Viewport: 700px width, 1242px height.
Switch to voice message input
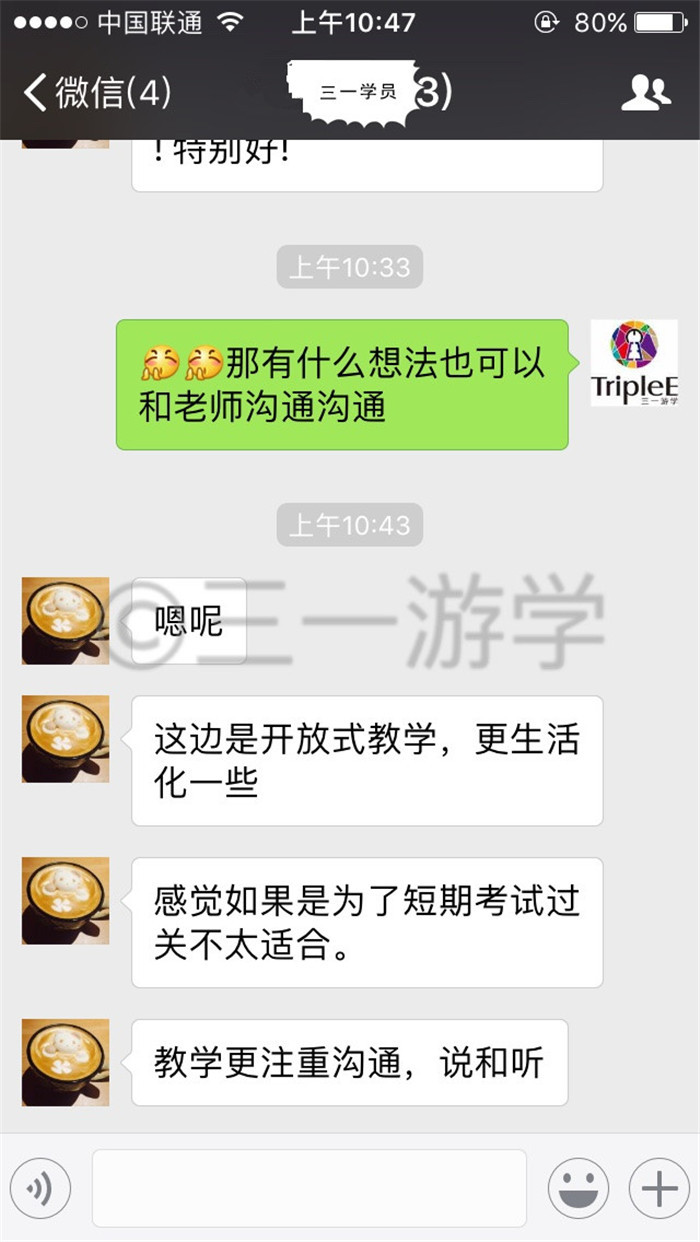40,1188
